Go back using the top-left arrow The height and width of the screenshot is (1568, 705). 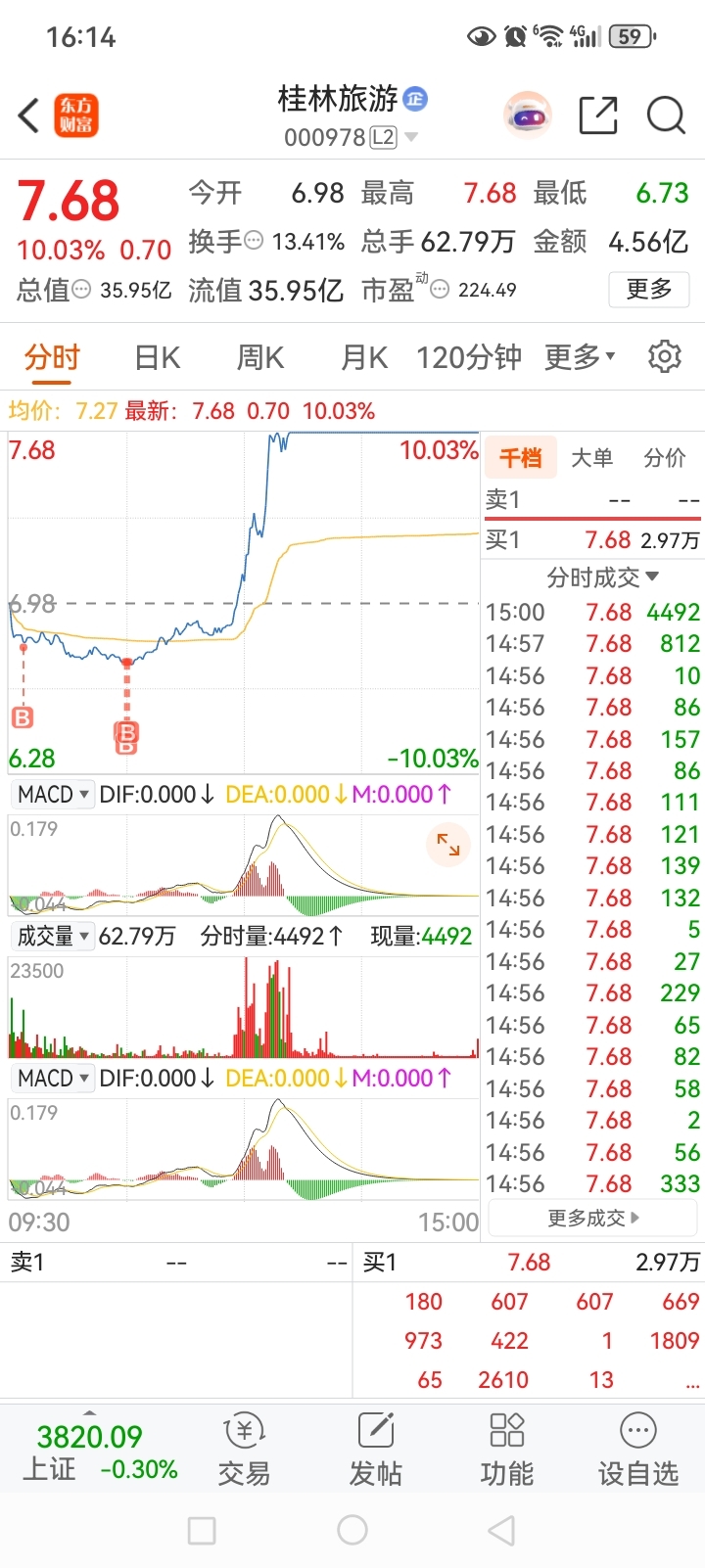point(29,115)
